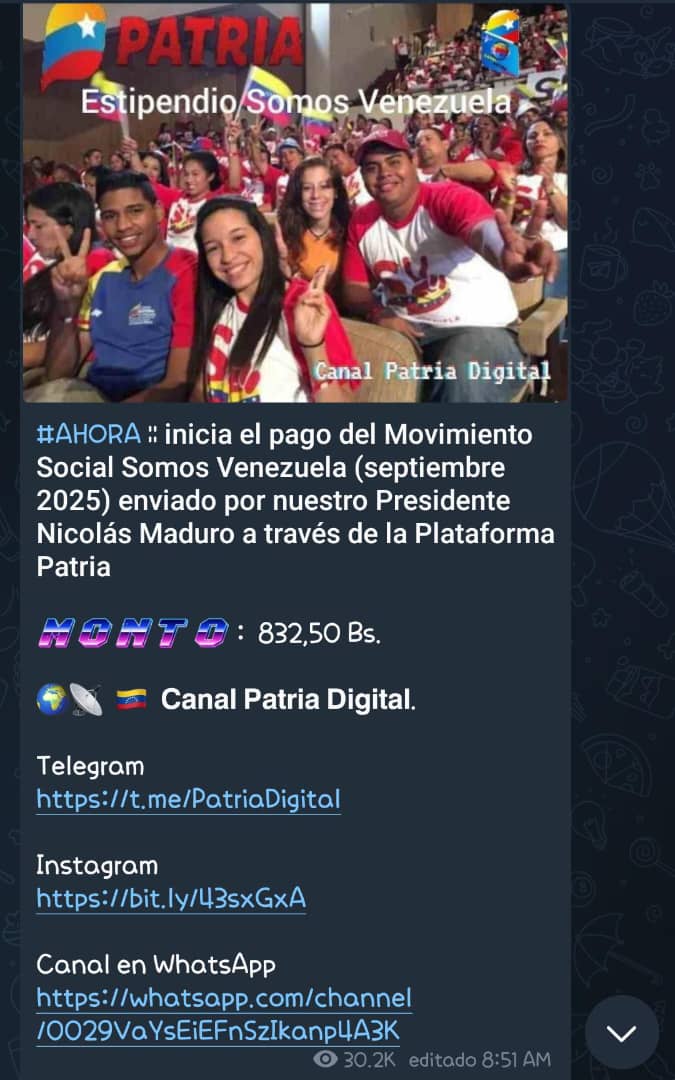Image resolution: width=675 pixels, height=1080 pixels.
Task: Open the bit.ly Instagram link
Action: pos(171,898)
